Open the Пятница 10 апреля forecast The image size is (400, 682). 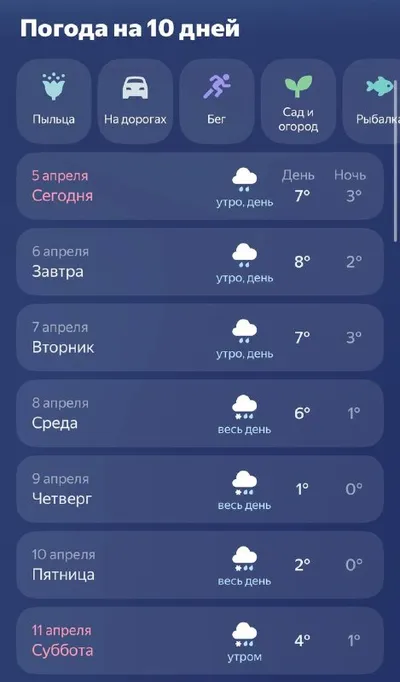click(200, 565)
